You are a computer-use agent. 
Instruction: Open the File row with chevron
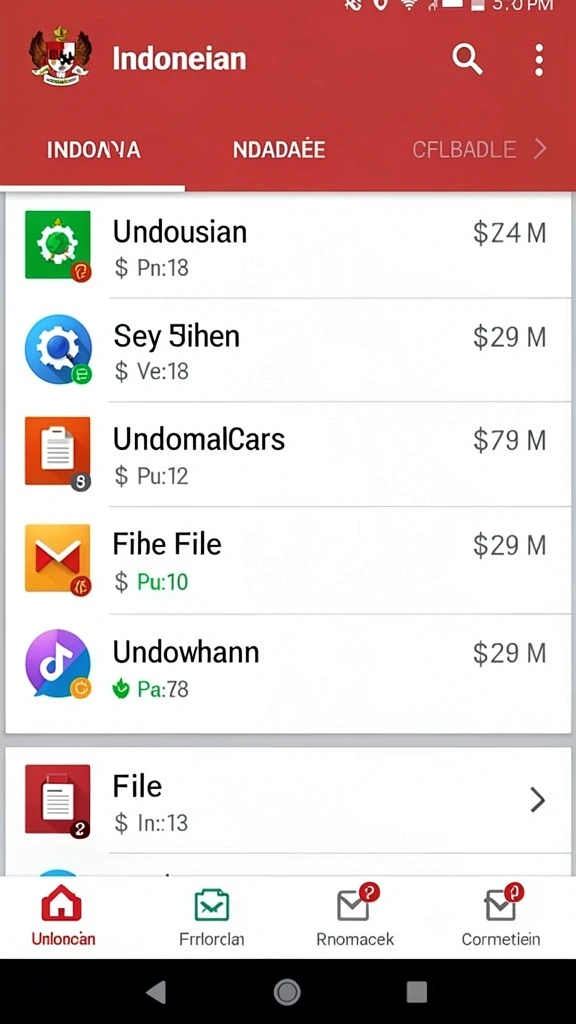click(288, 800)
